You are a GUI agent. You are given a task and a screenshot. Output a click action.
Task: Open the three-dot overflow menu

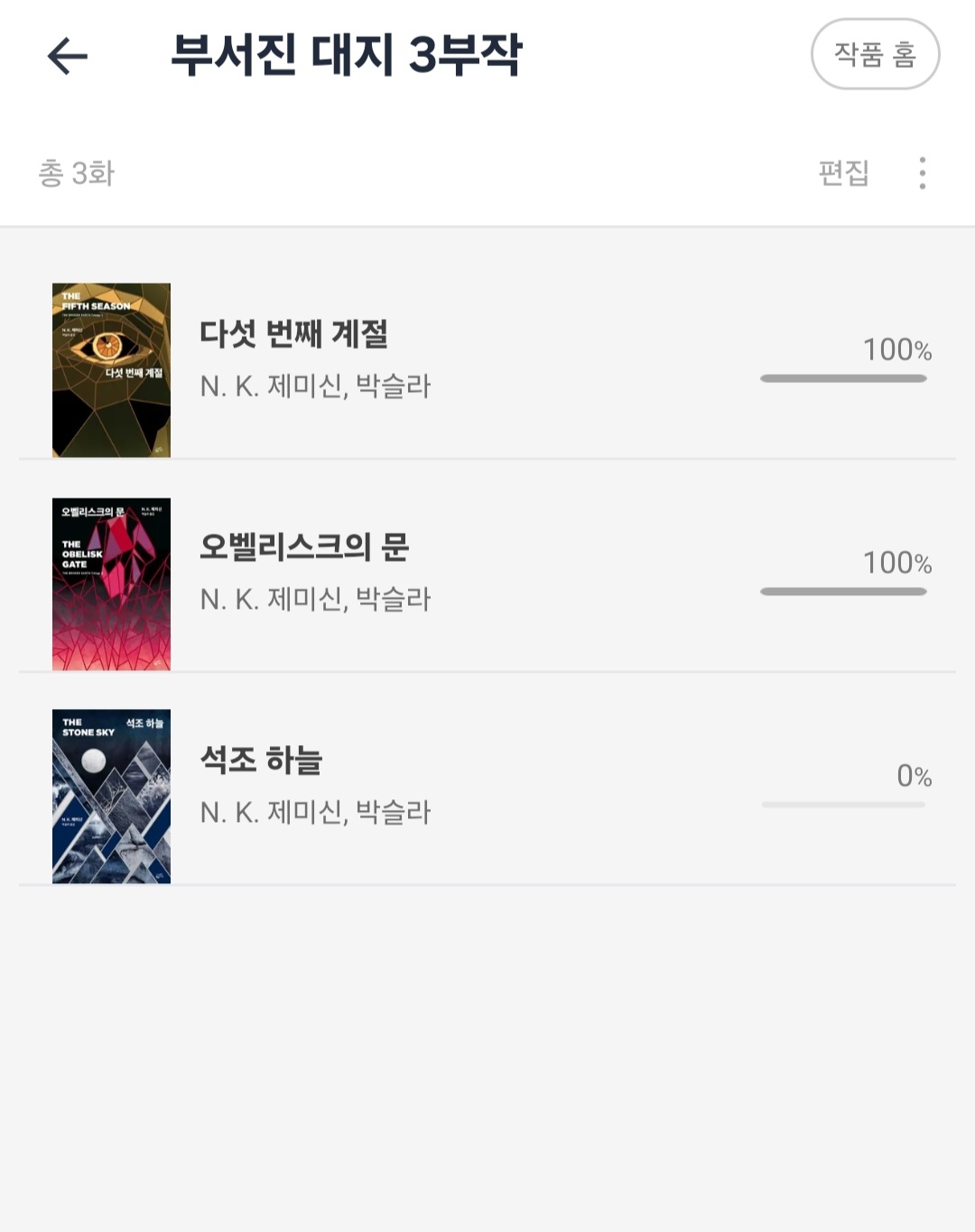click(x=922, y=173)
